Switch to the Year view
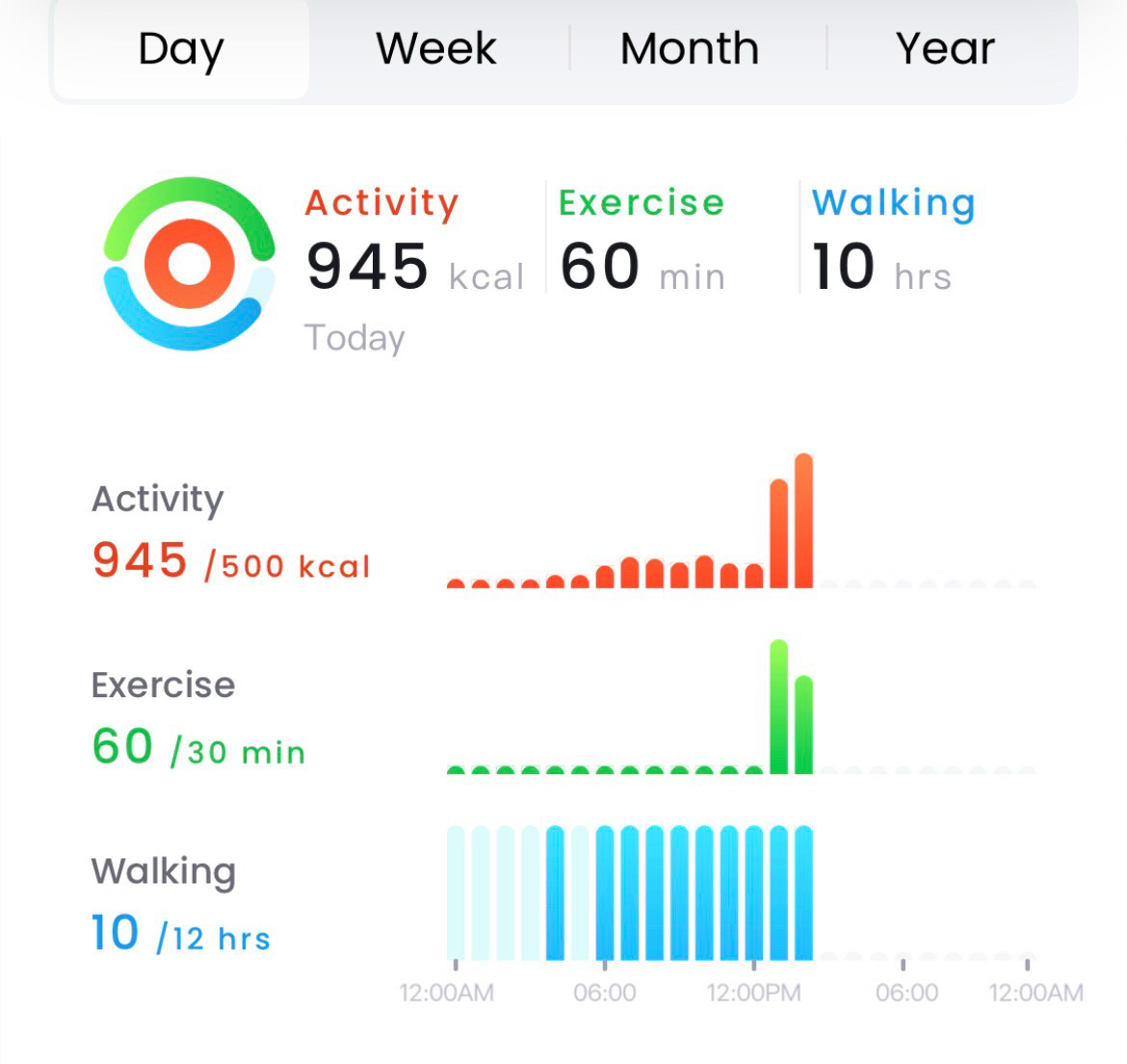The width and height of the screenshot is (1127, 1064). (x=945, y=49)
